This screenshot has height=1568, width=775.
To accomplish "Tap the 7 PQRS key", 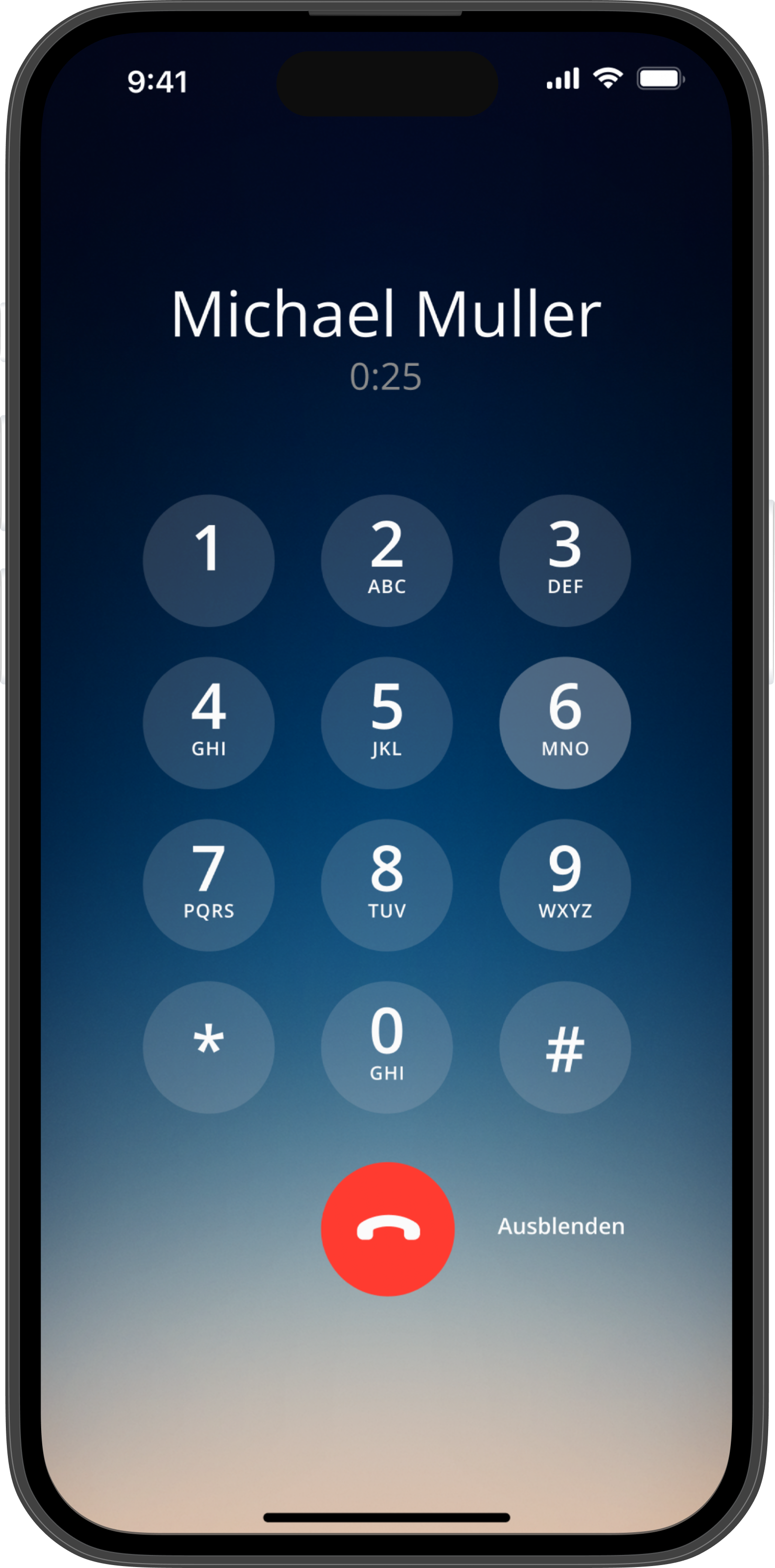I will 208,884.
